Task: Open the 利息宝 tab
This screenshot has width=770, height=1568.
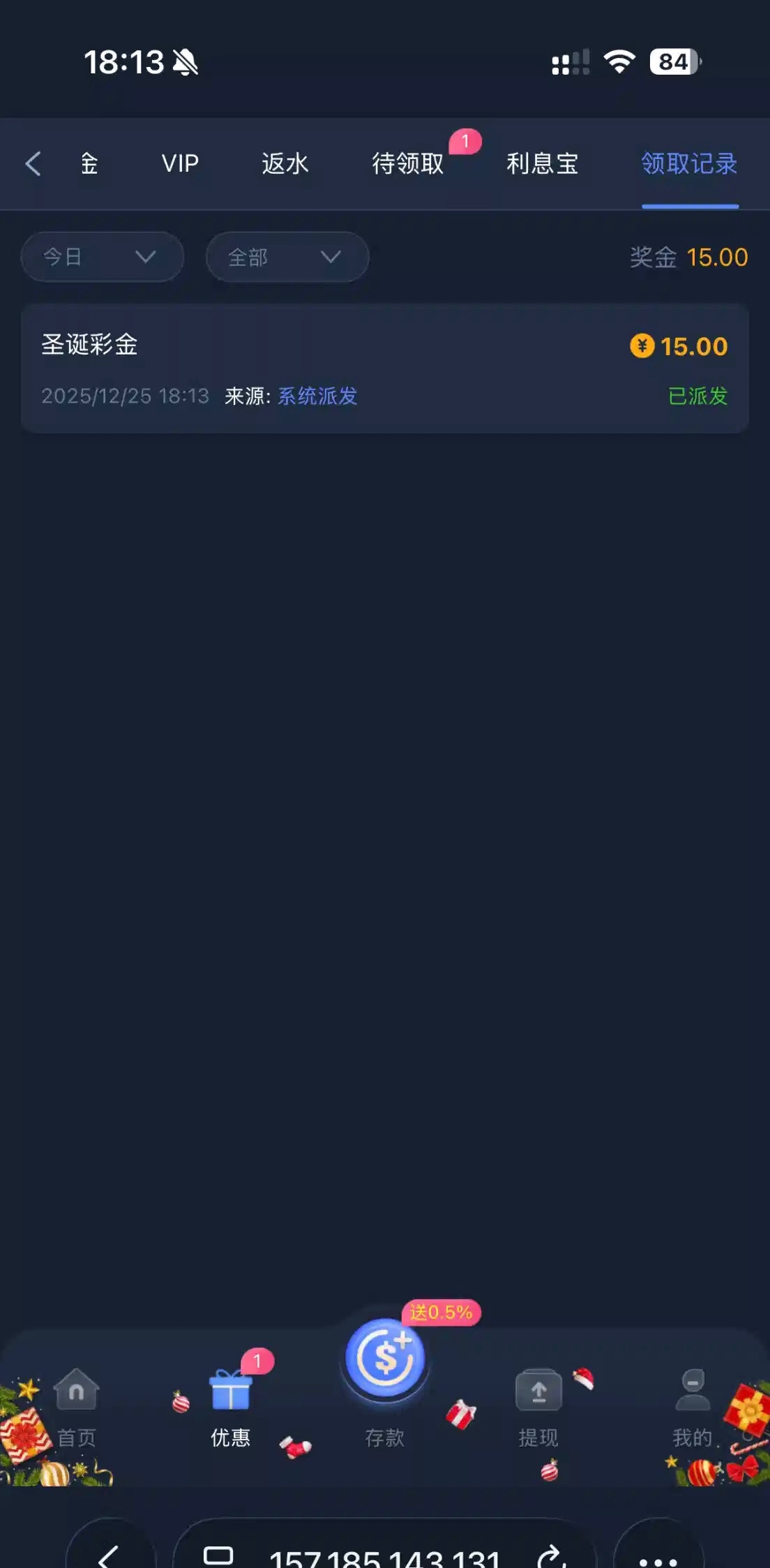Action: 542,164
